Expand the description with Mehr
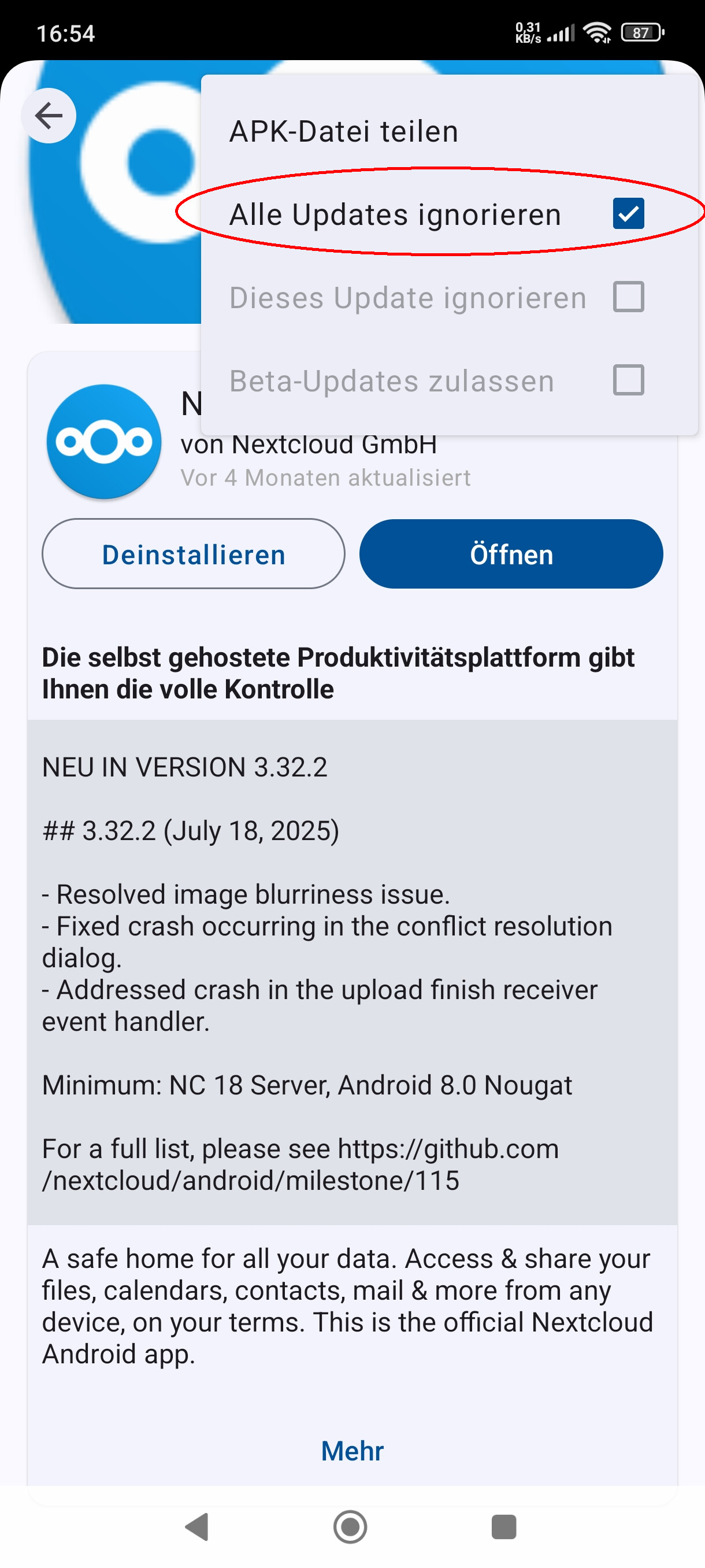705x1568 pixels. click(x=352, y=1451)
